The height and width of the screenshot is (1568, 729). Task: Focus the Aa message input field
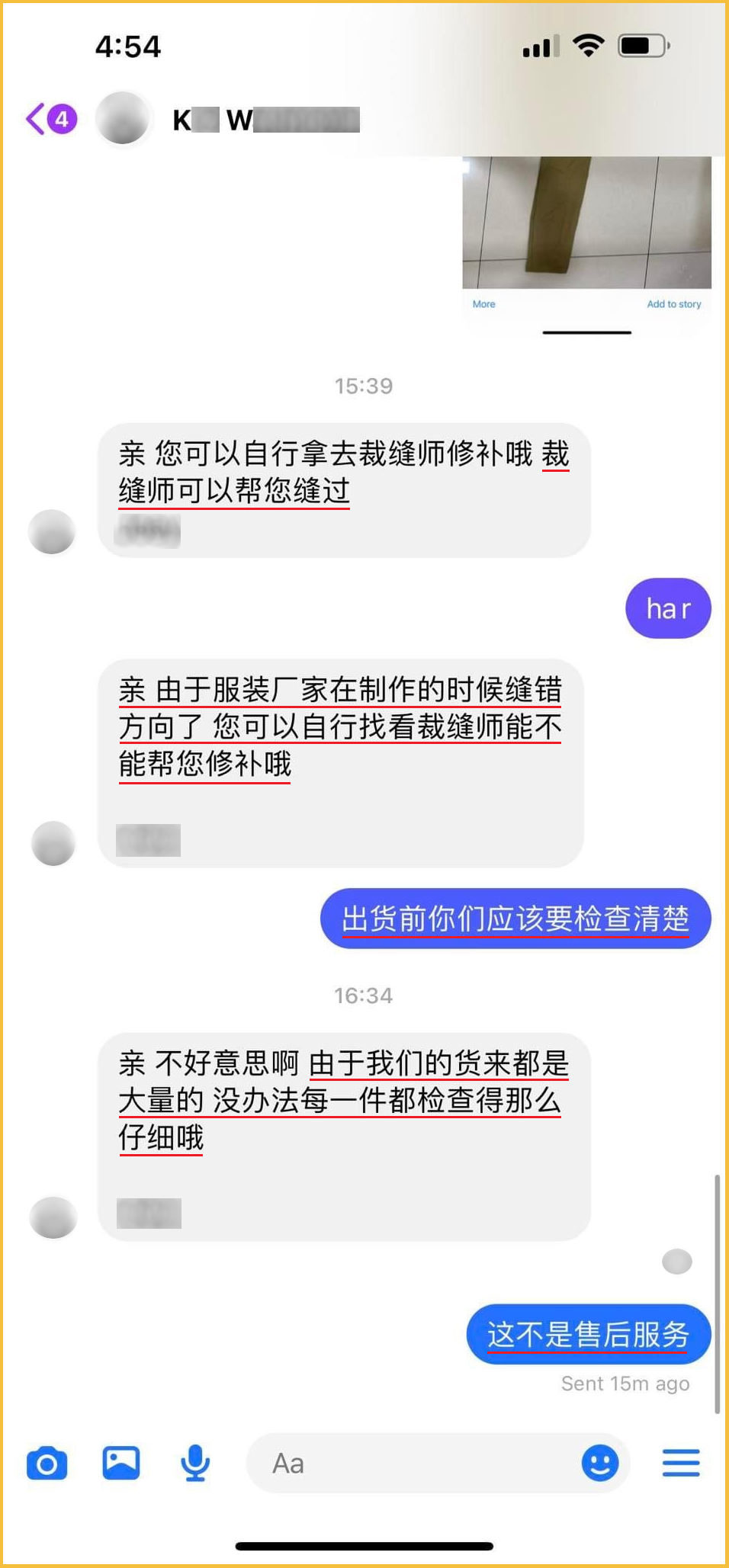tap(412, 1464)
